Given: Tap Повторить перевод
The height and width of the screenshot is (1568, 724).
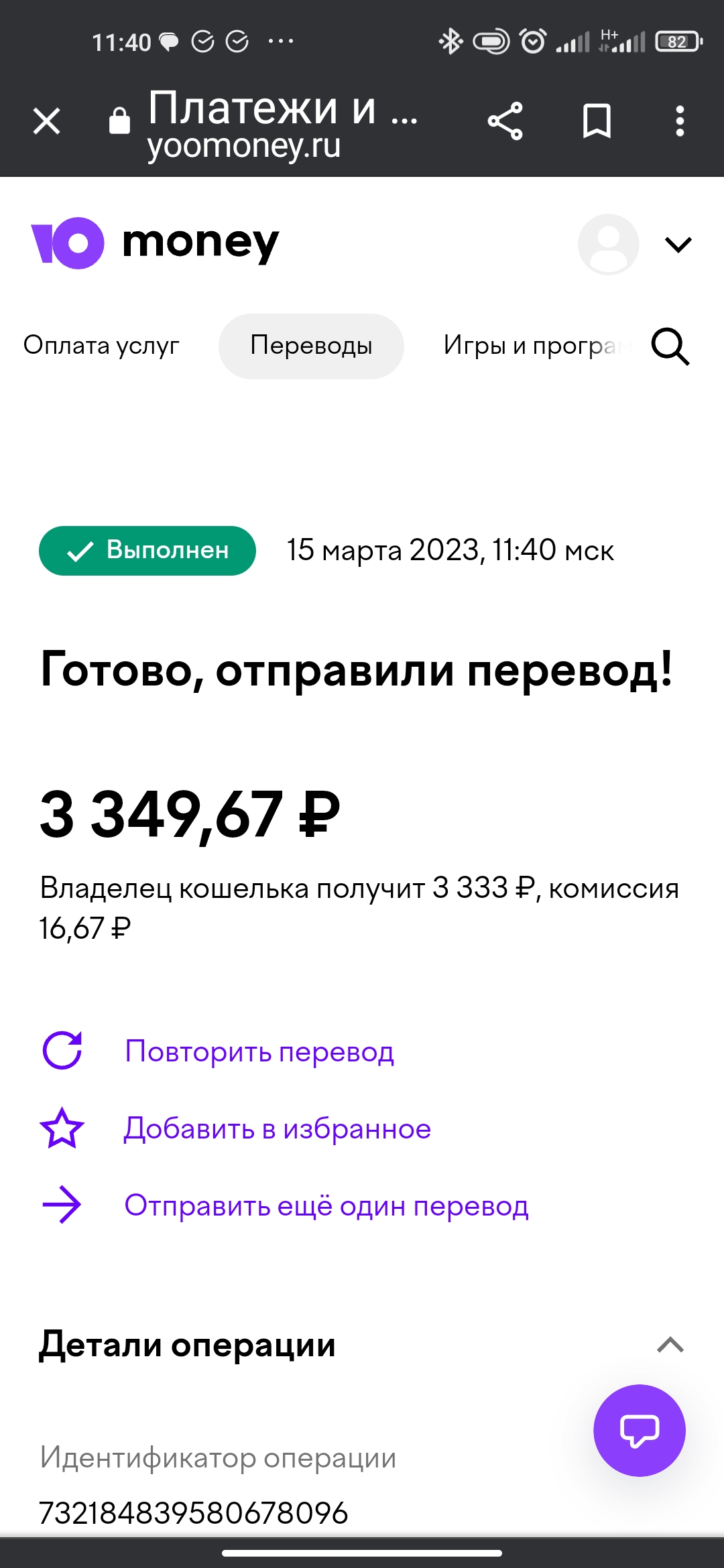Looking at the screenshot, I should pos(259,1051).
